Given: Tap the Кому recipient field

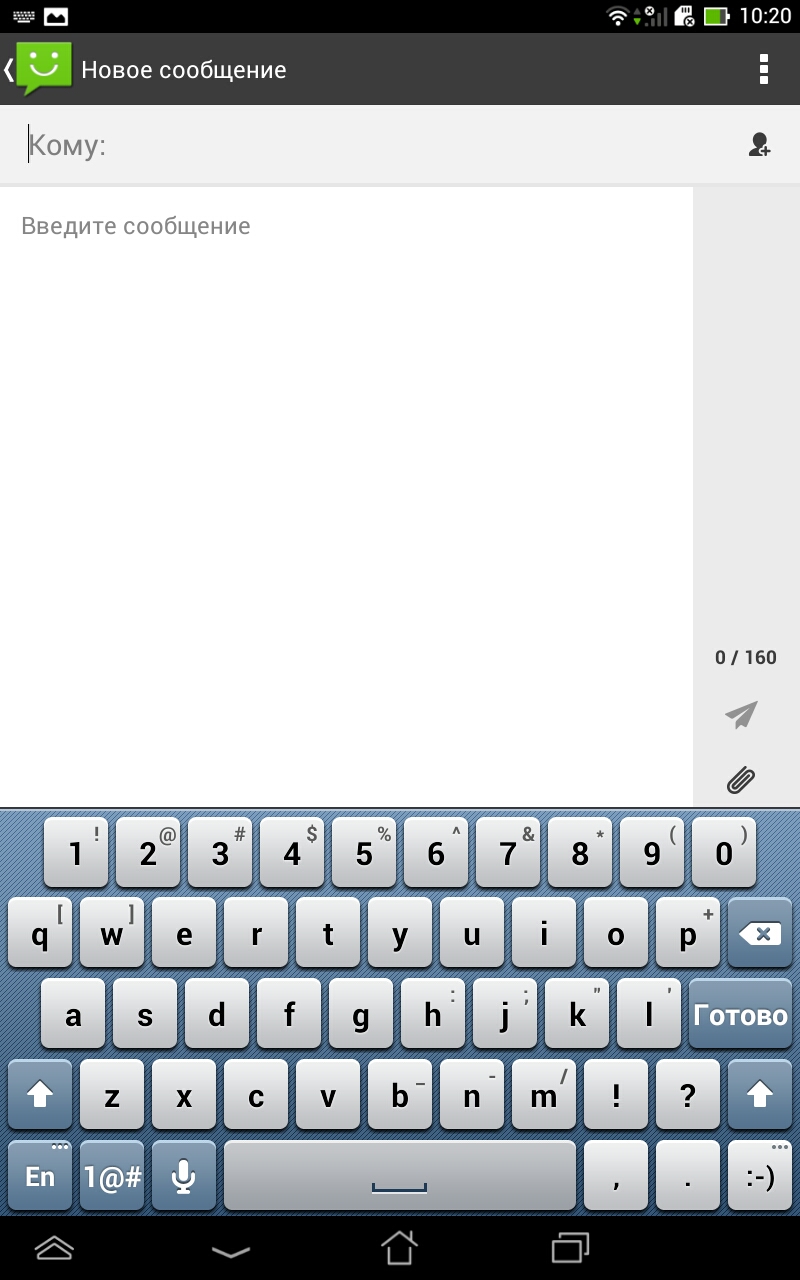Looking at the screenshot, I should point(370,146).
